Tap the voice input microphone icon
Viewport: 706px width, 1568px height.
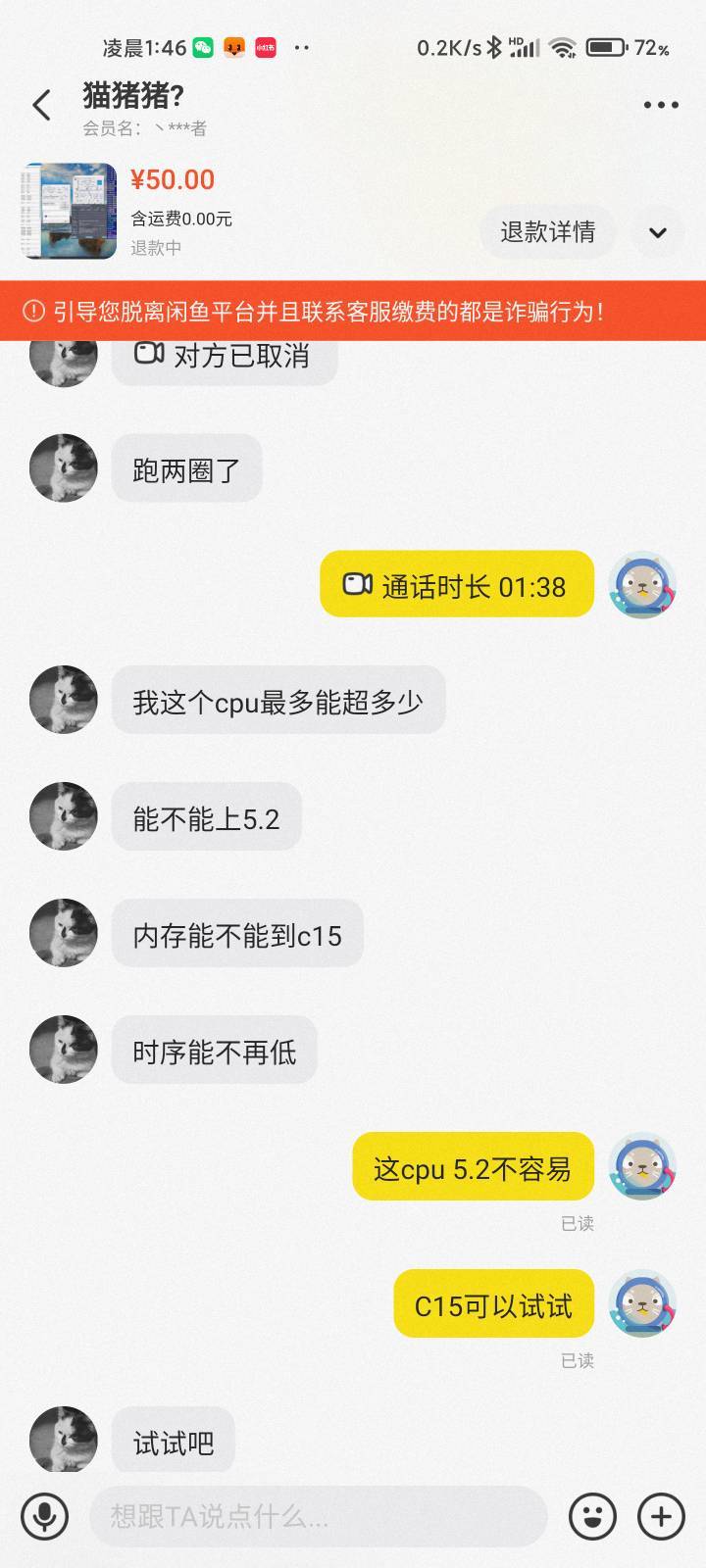(44, 1517)
